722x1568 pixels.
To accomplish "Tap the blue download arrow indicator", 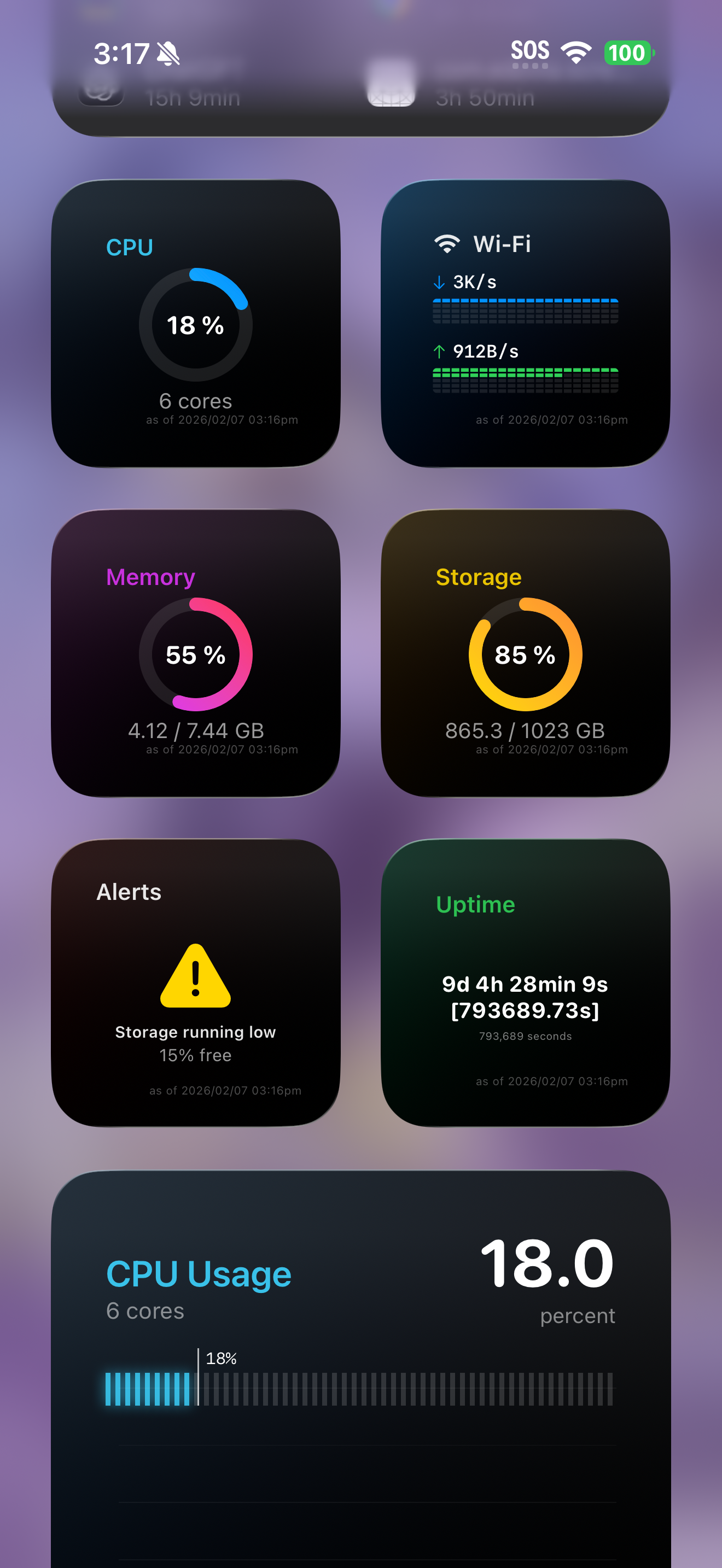I will click(x=439, y=281).
